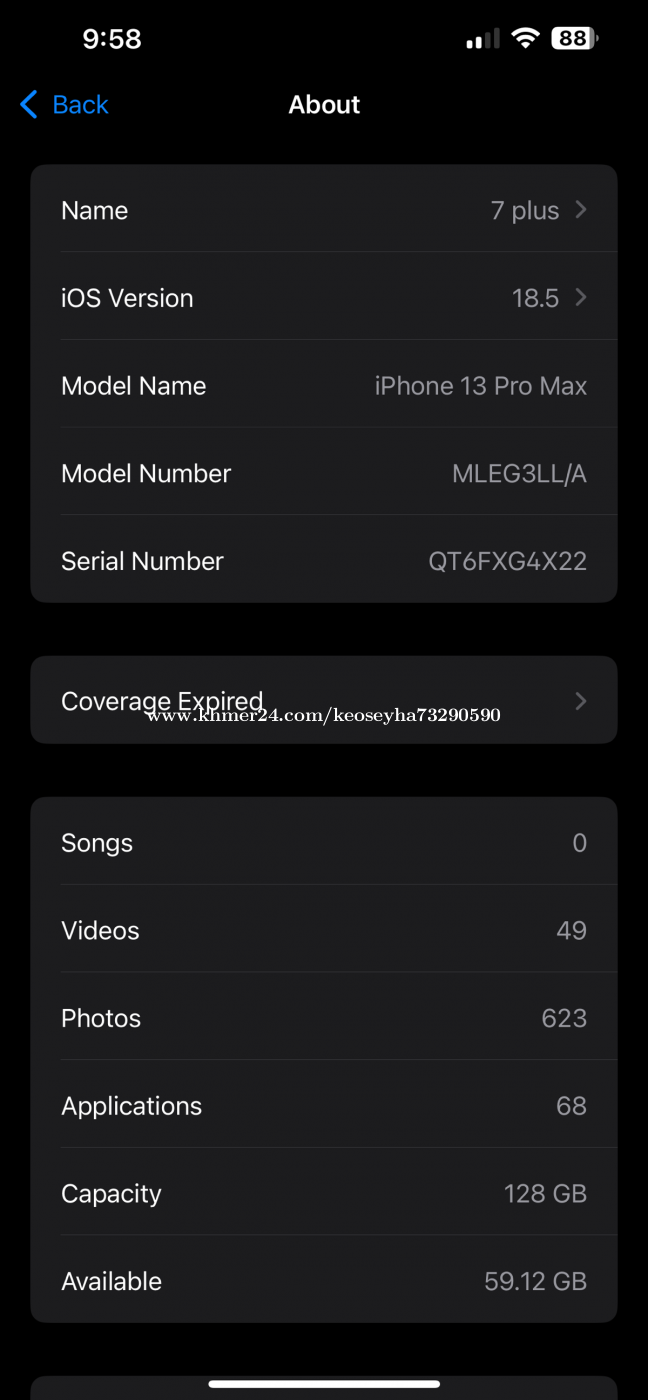Go back to the previous settings page

(x=64, y=104)
